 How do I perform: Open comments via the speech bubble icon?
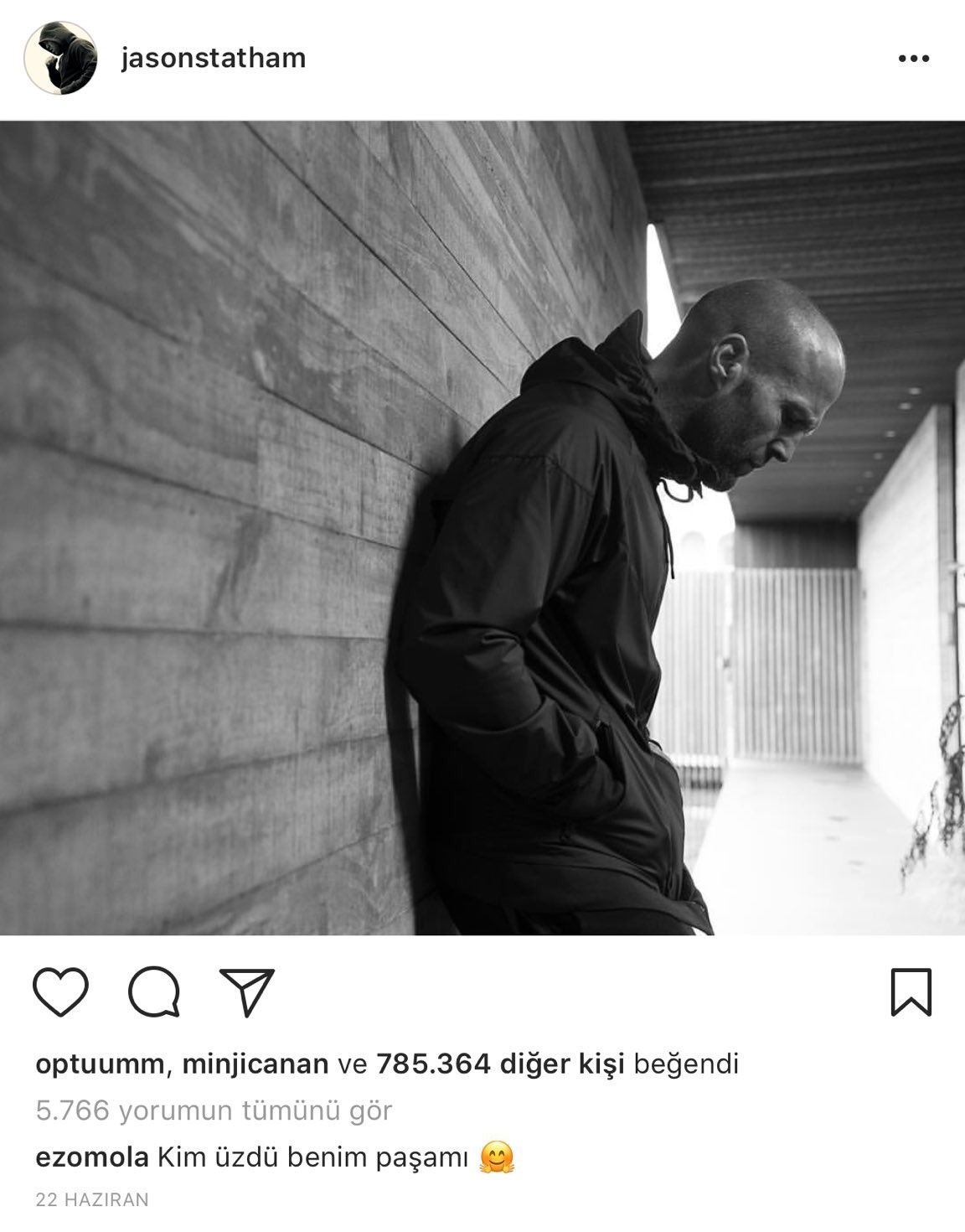pos(154,991)
